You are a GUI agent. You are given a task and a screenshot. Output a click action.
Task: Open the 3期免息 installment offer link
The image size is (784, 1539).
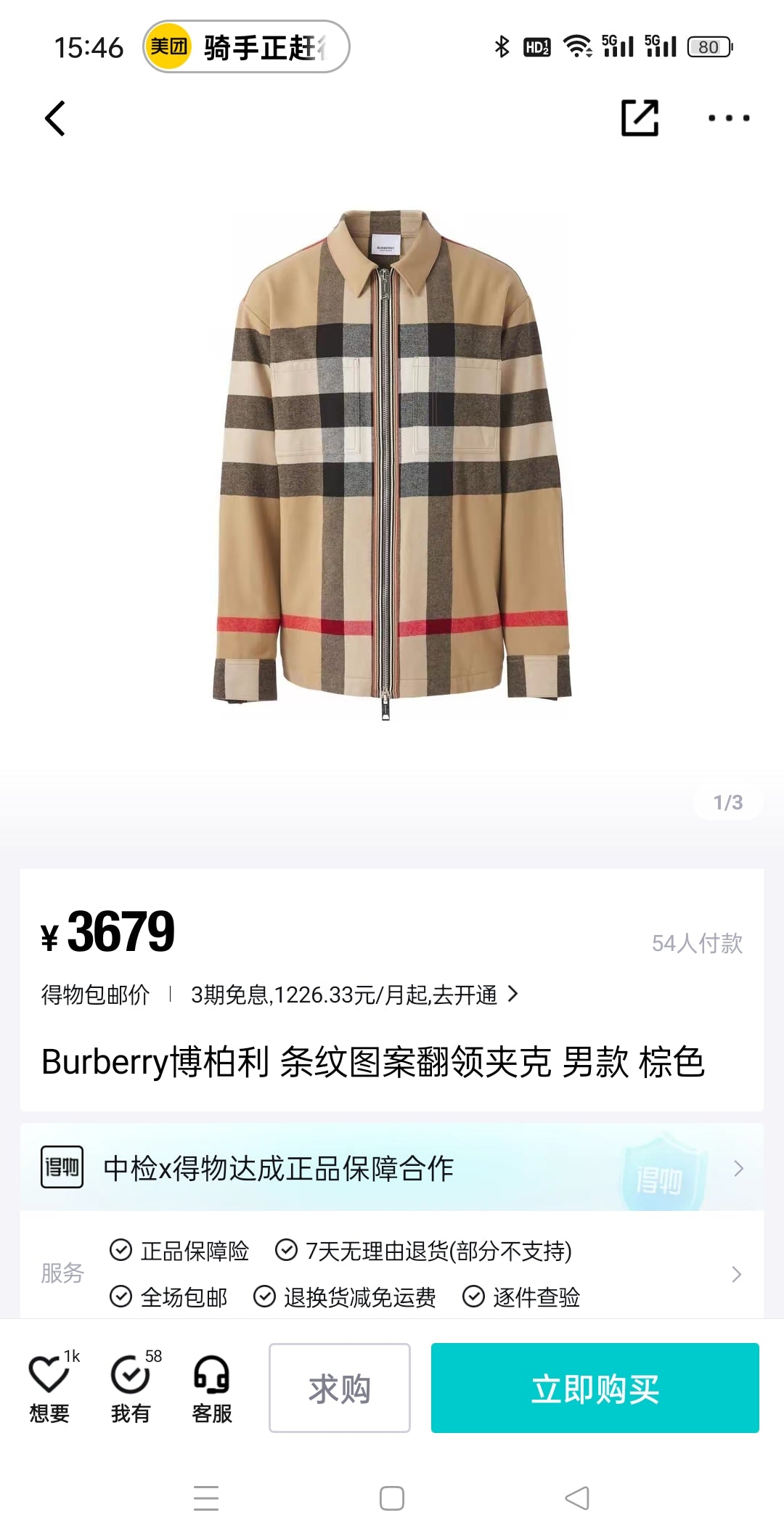click(x=354, y=995)
